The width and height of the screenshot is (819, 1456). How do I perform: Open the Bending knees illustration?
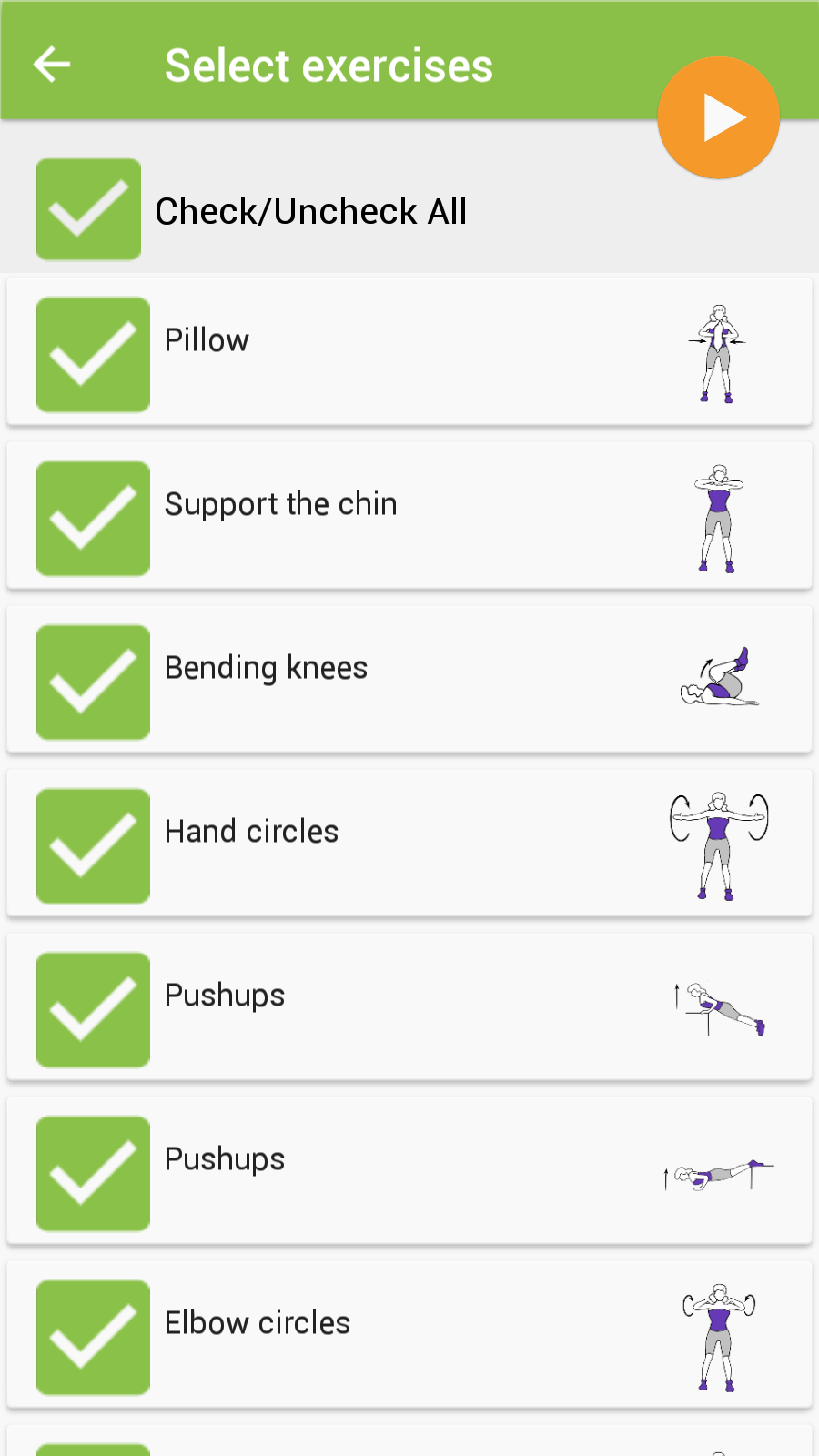pos(718,678)
